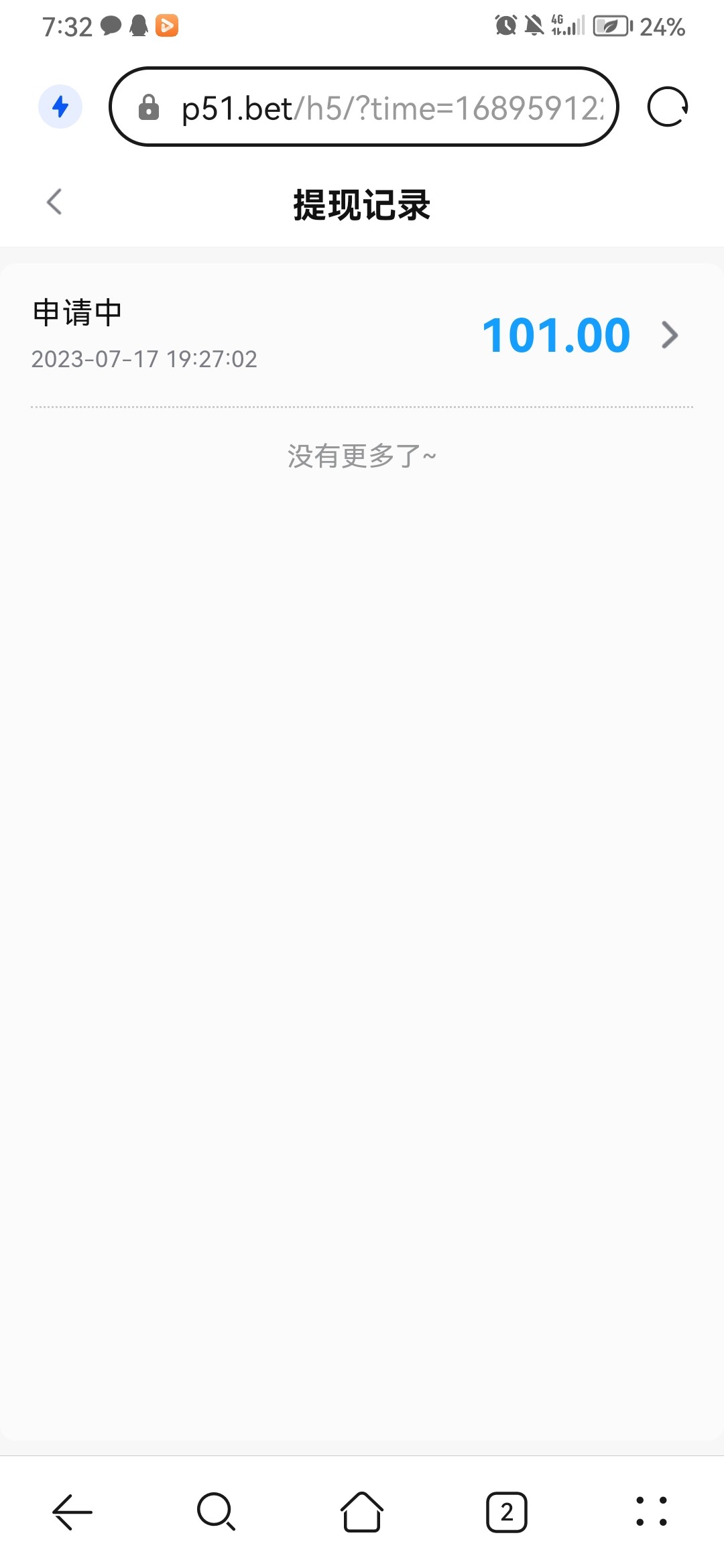Open the 申请中 101.00 withdrawal record
724x1568 pixels.
click(362, 335)
